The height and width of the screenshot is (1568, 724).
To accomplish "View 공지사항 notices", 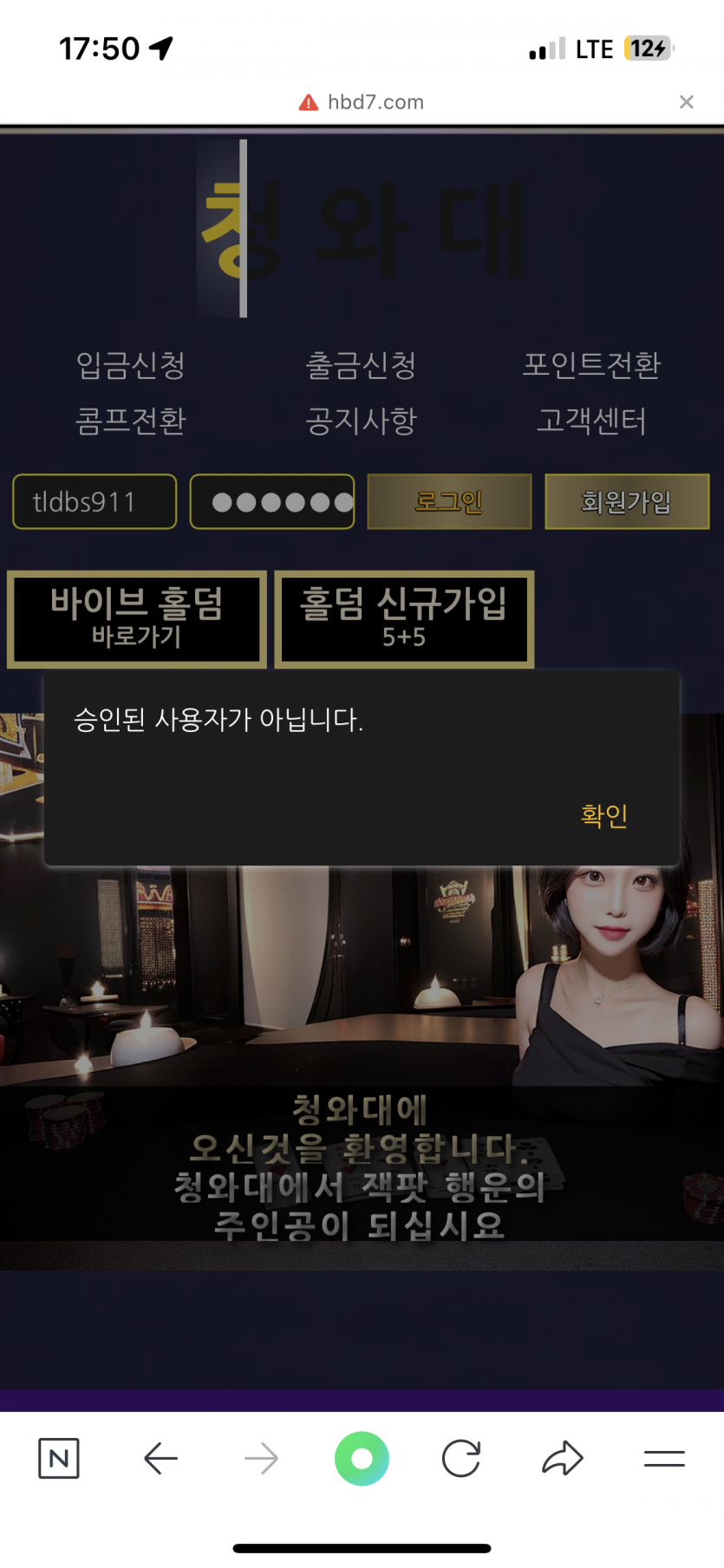I will [x=361, y=421].
